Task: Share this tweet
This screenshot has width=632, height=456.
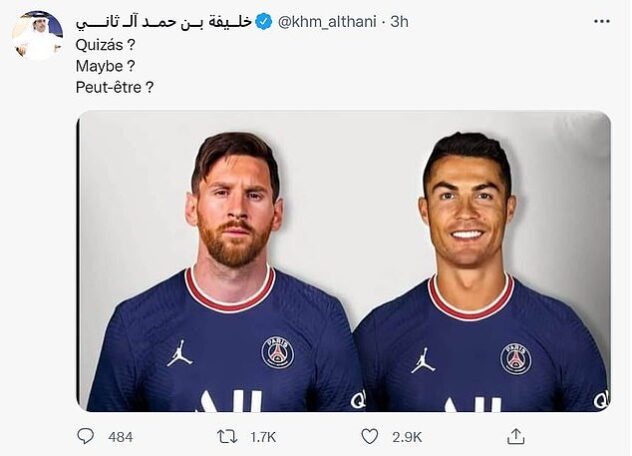Action: point(516,436)
